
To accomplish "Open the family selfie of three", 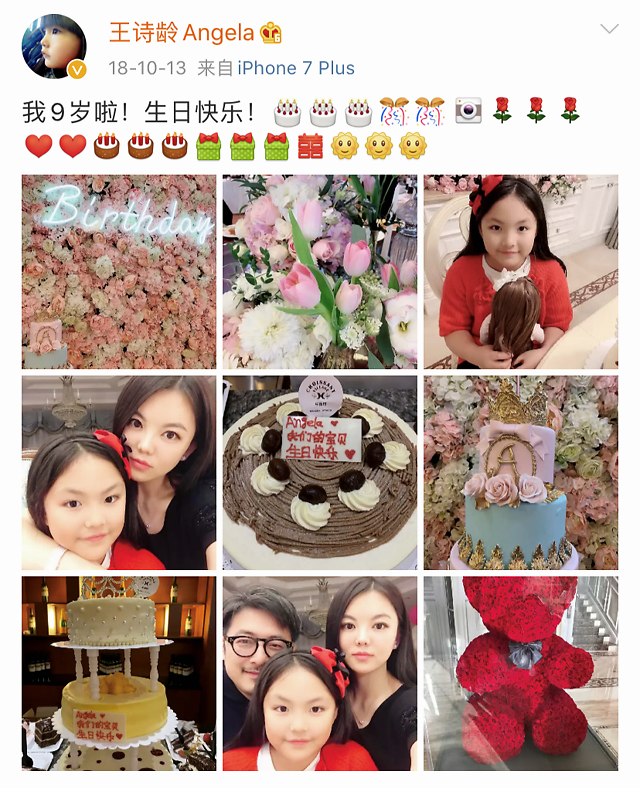I will [x=320, y=674].
